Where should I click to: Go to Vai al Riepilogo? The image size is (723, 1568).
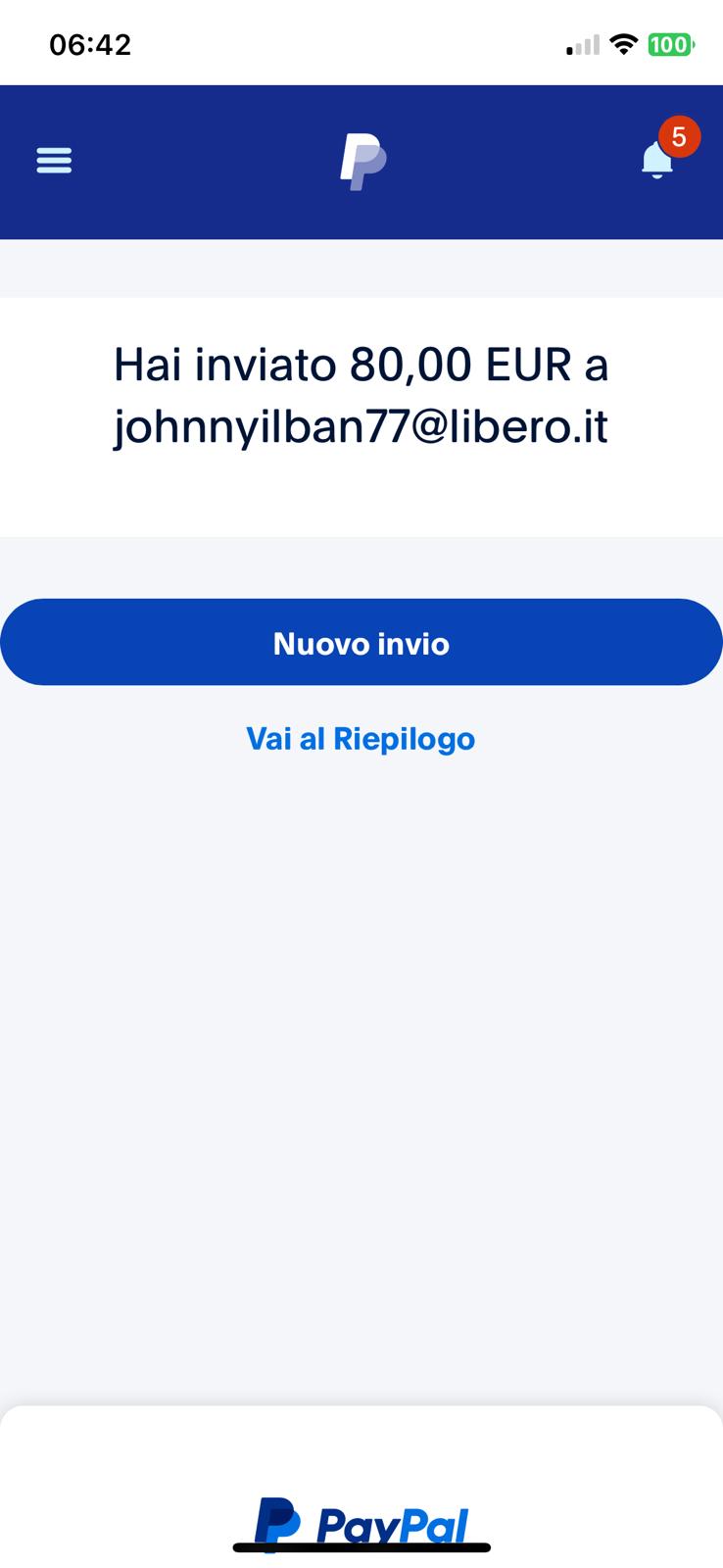pyautogui.click(x=361, y=739)
